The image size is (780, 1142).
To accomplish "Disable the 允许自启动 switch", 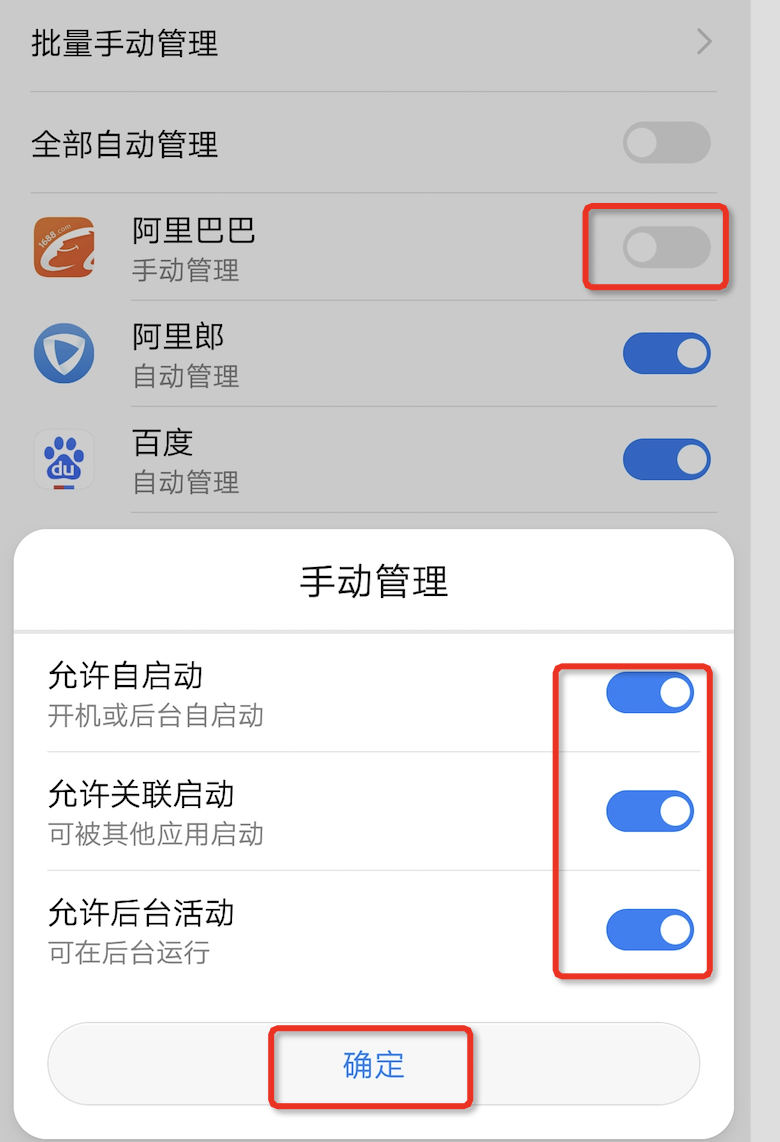I will click(x=650, y=693).
